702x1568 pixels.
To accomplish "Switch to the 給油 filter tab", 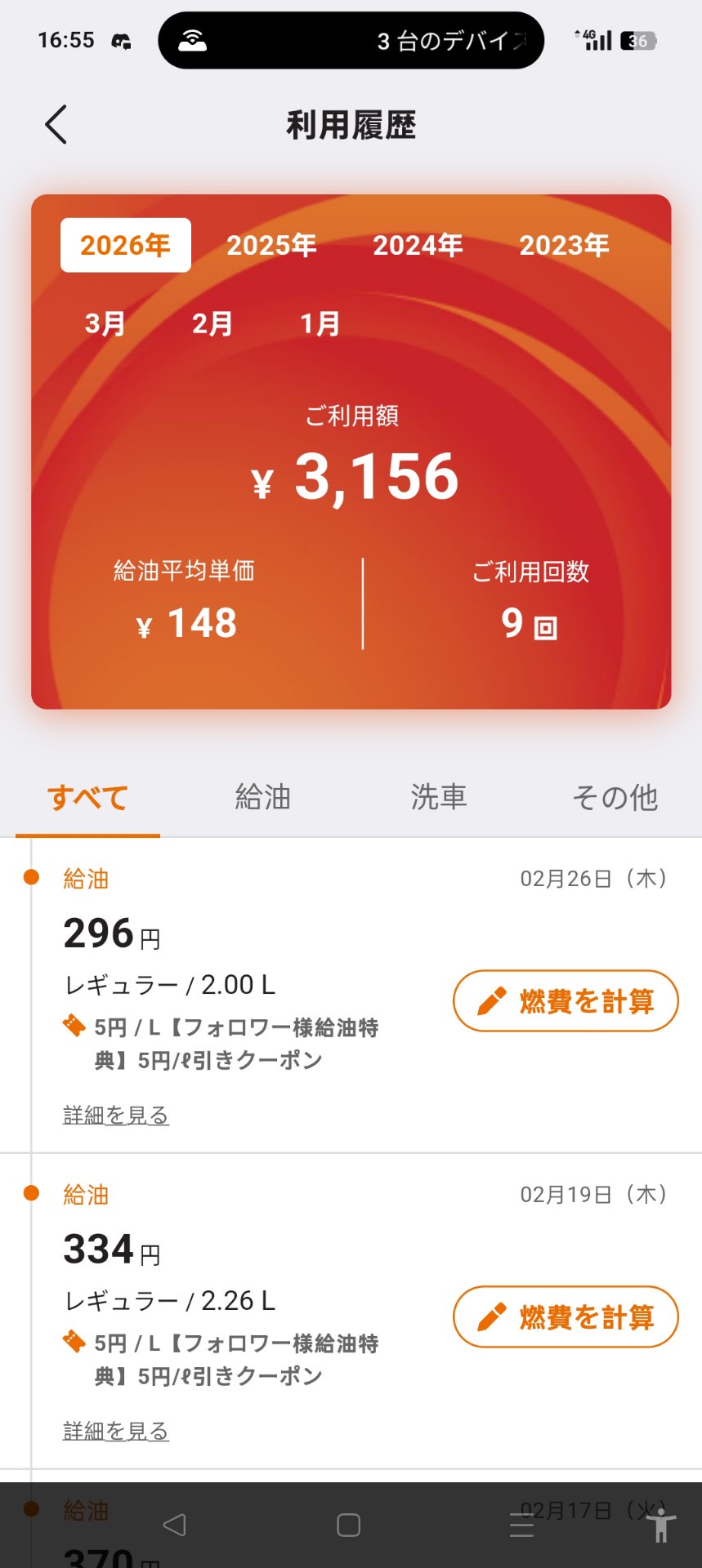I will [x=263, y=797].
